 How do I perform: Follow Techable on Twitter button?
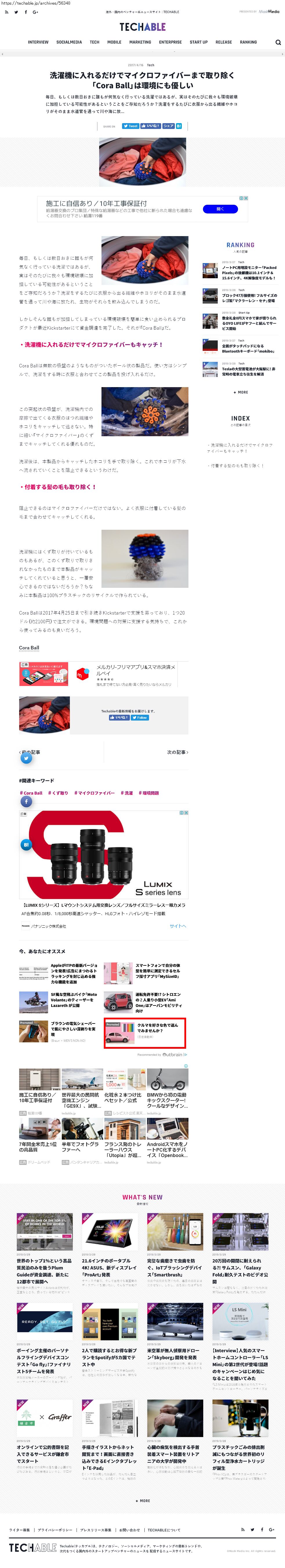[141, 718]
